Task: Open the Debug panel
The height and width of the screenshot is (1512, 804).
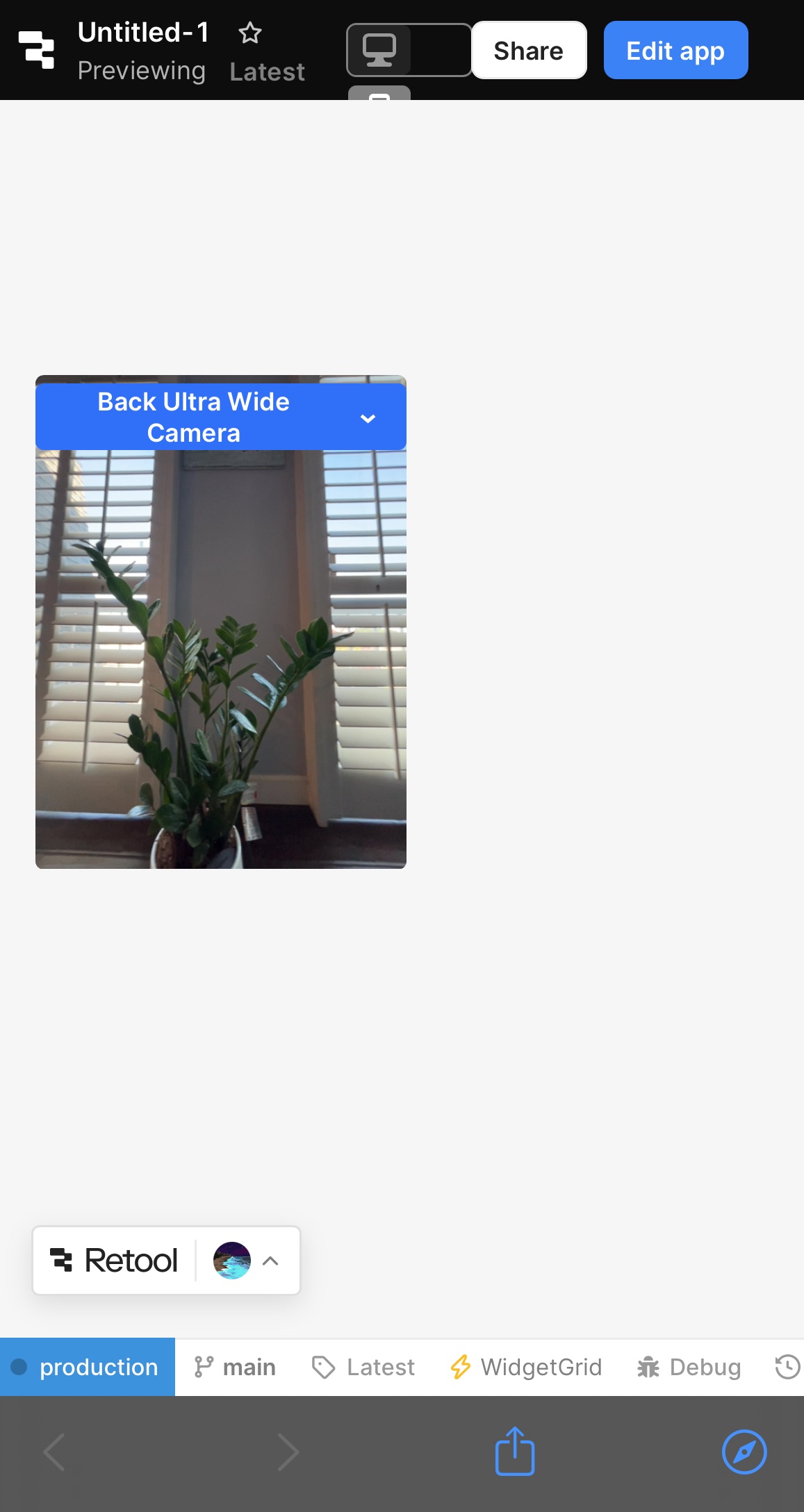Action: 689,1367
